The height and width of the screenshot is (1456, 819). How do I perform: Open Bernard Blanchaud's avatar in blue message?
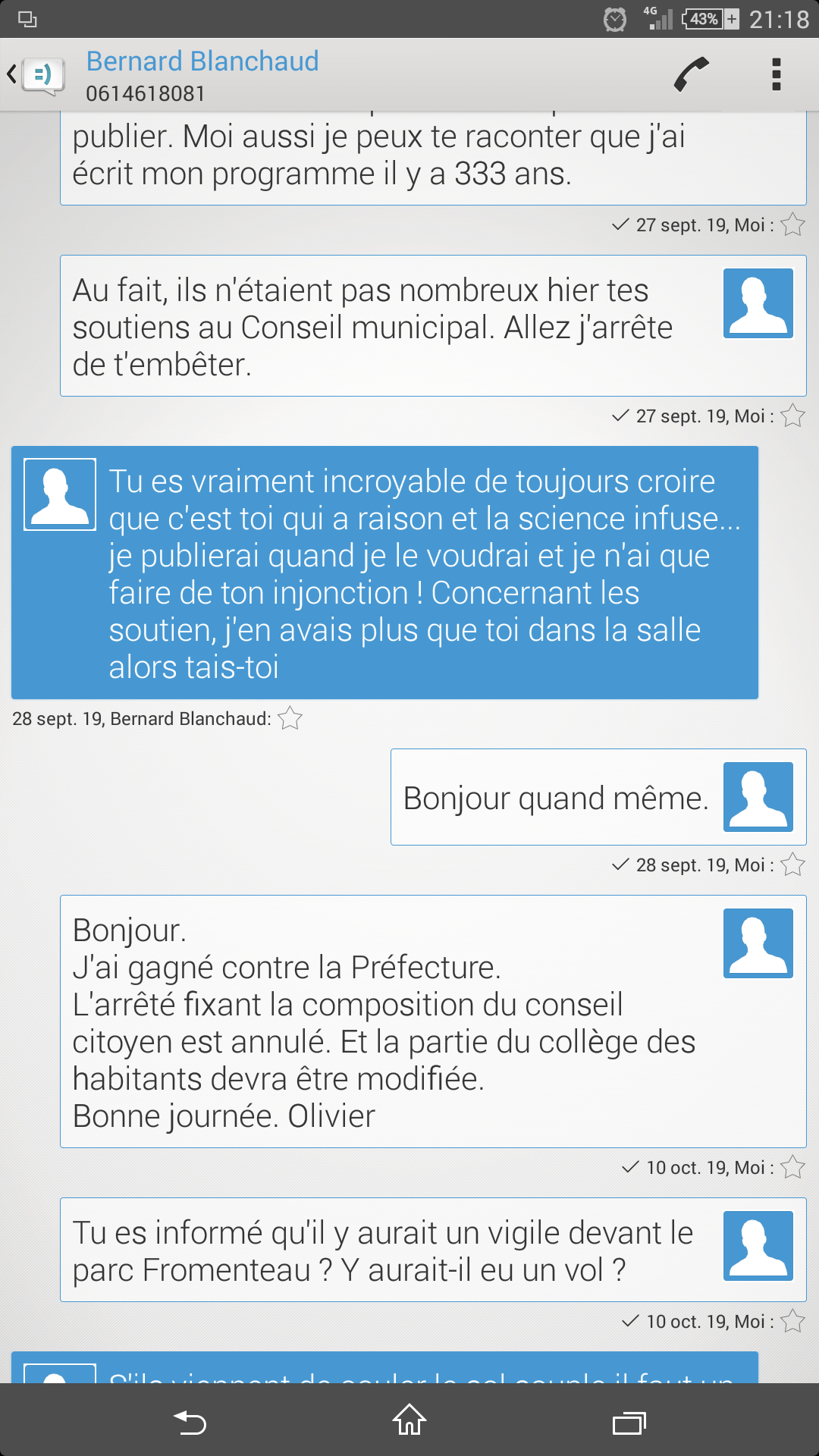pyautogui.click(x=60, y=494)
